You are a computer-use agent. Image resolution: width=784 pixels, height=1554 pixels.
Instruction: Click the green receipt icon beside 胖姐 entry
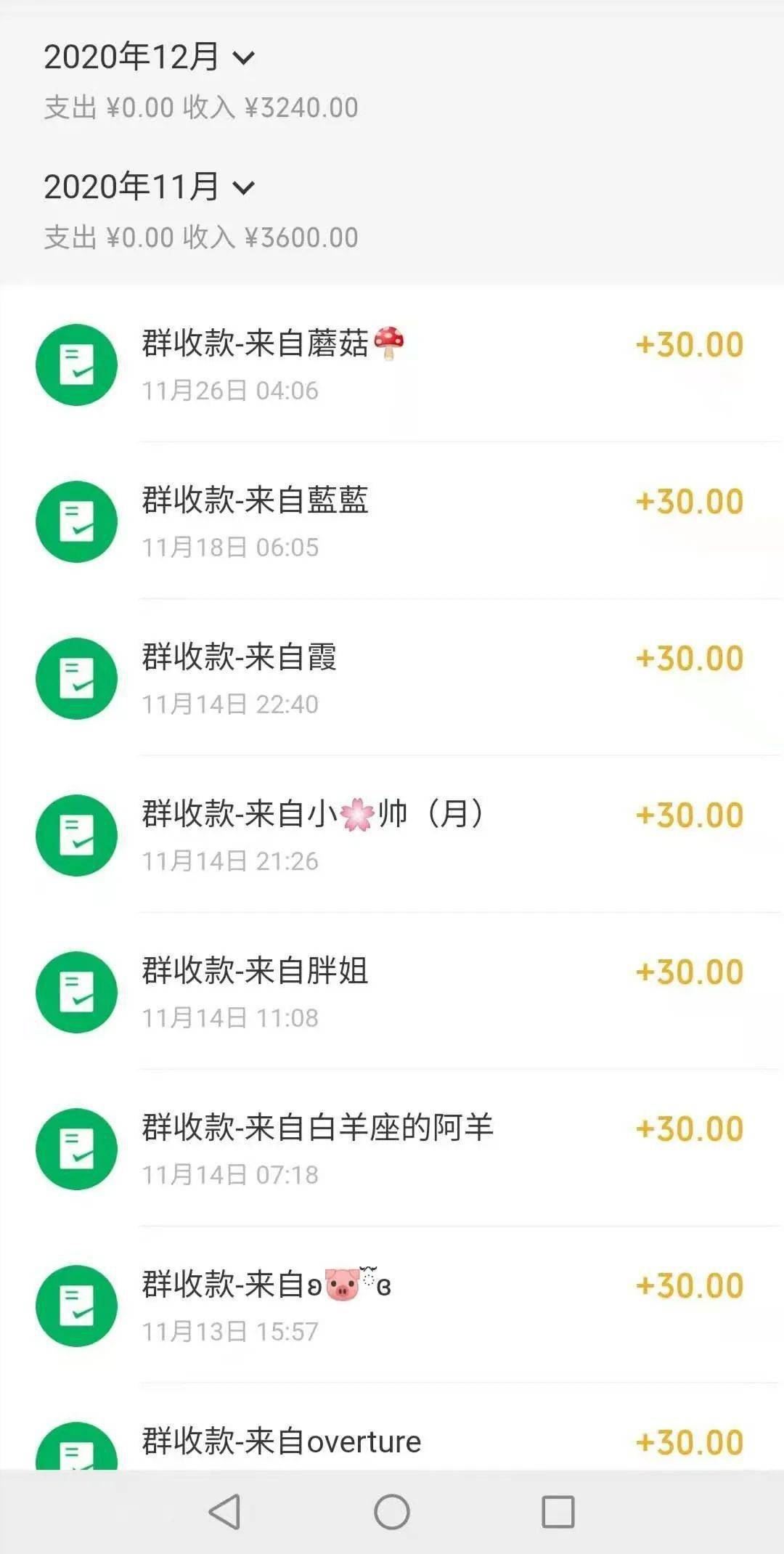[x=76, y=992]
